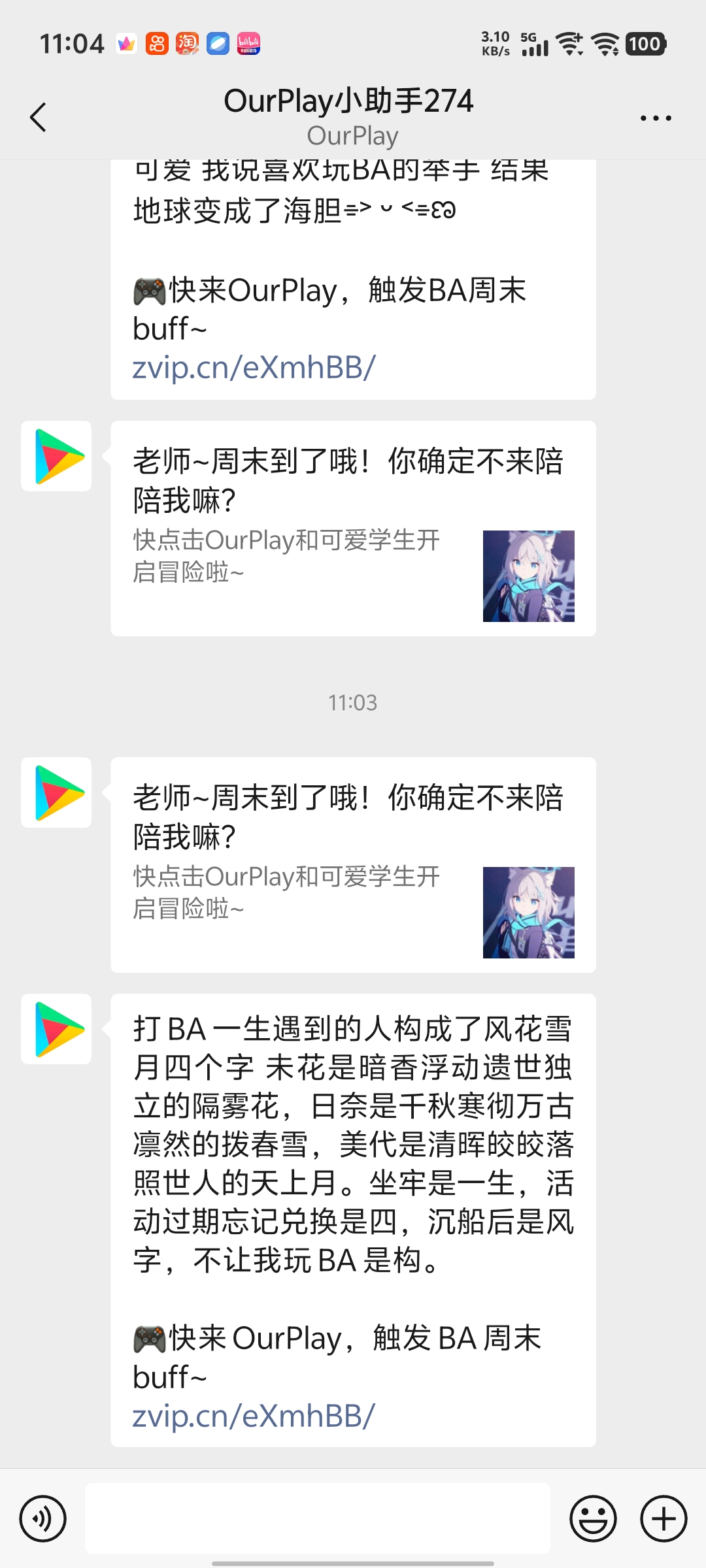Viewport: 706px width, 1568px height.
Task: Open the 老师~周末到了哦 card below the 11:03 timestamp
Action: tap(353, 864)
